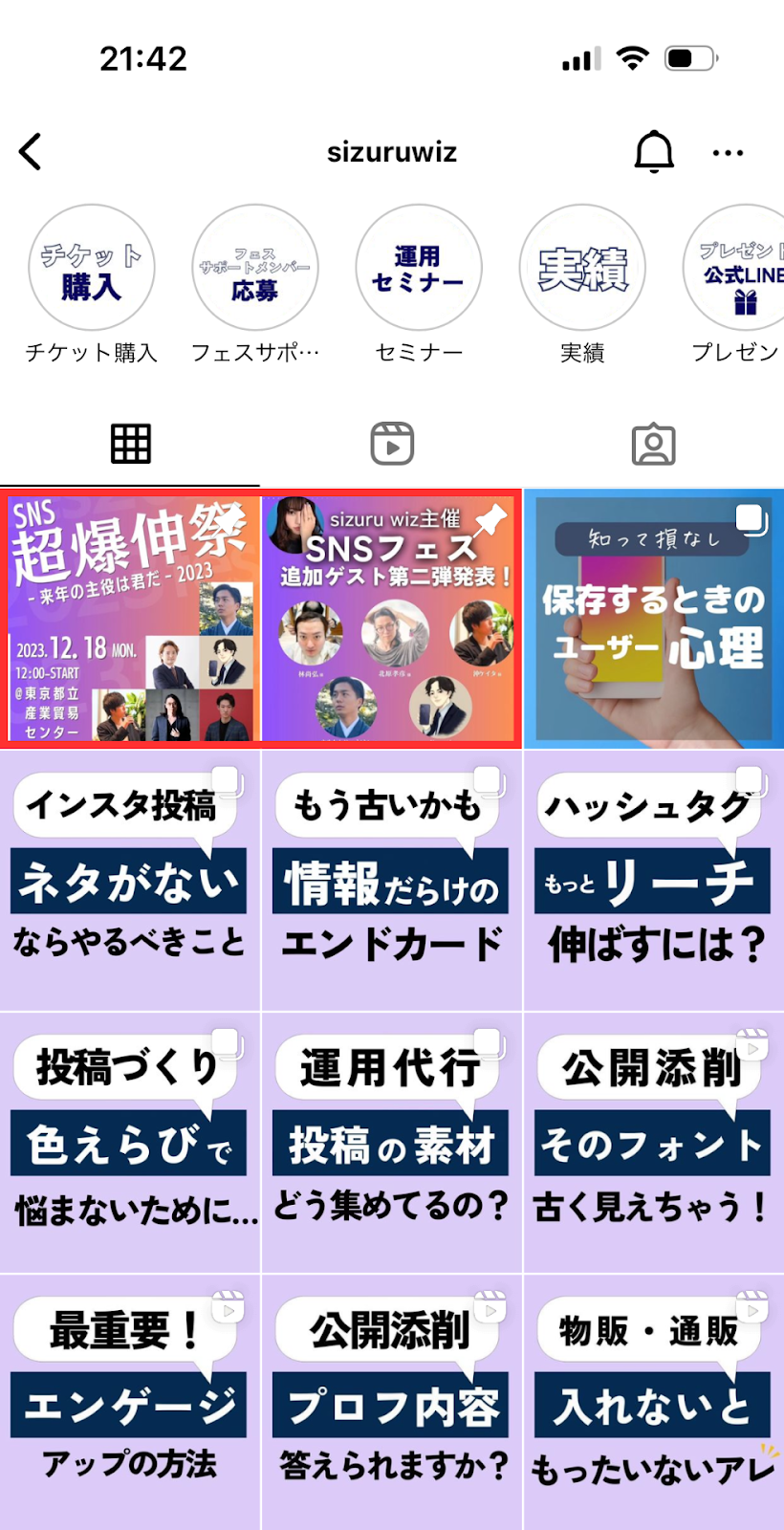Open the pinned SNSフェス追加ゲスト post
The width and height of the screenshot is (784, 1530).
click(392, 618)
